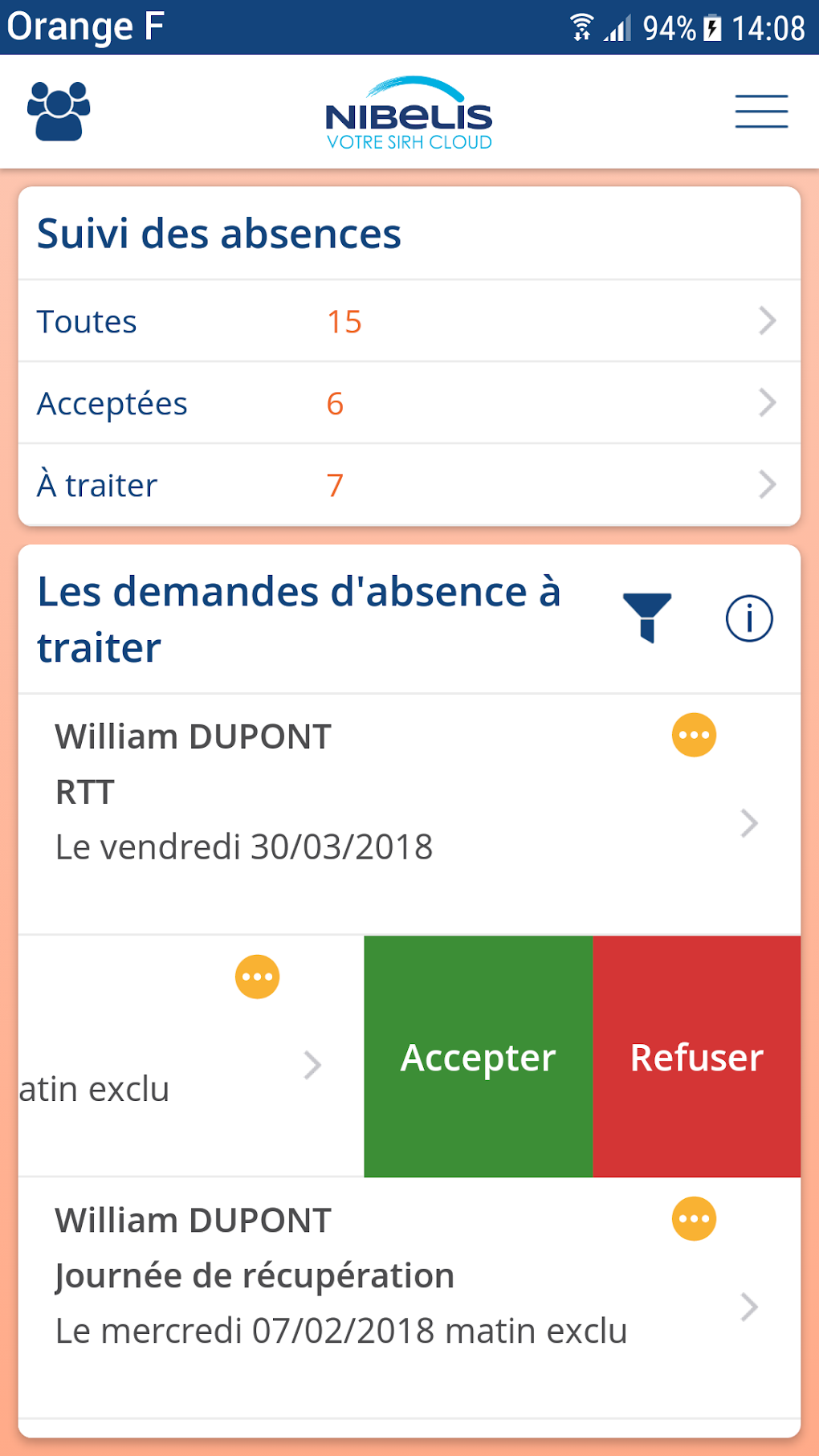Open the hamburger menu
Image resolution: width=819 pixels, height=1456 pixels.
(x=761, y=111)
